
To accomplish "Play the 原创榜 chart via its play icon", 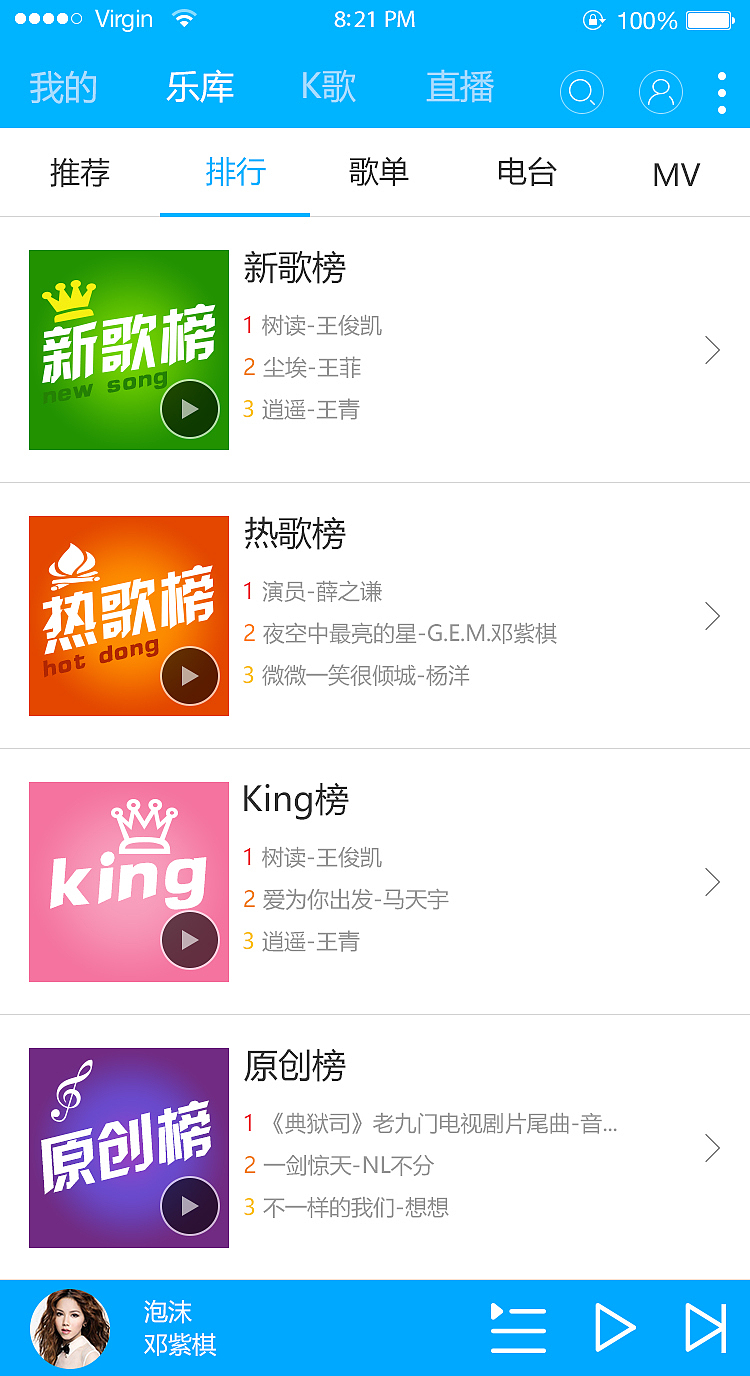I will [191, 1206].
